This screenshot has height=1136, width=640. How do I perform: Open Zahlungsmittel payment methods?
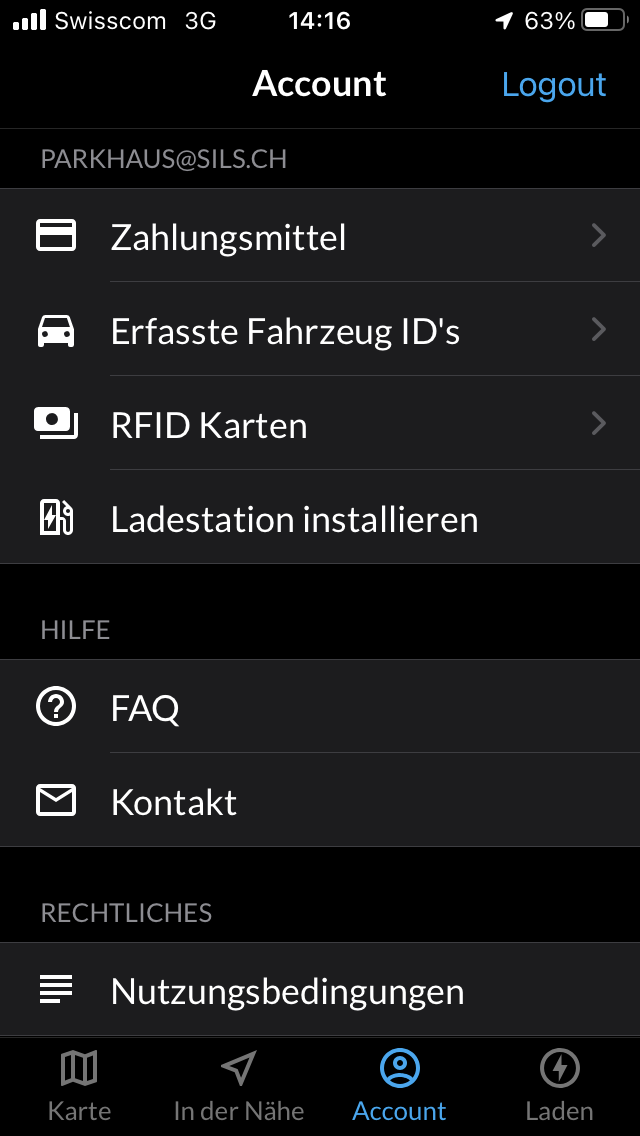tap(320, 236)
